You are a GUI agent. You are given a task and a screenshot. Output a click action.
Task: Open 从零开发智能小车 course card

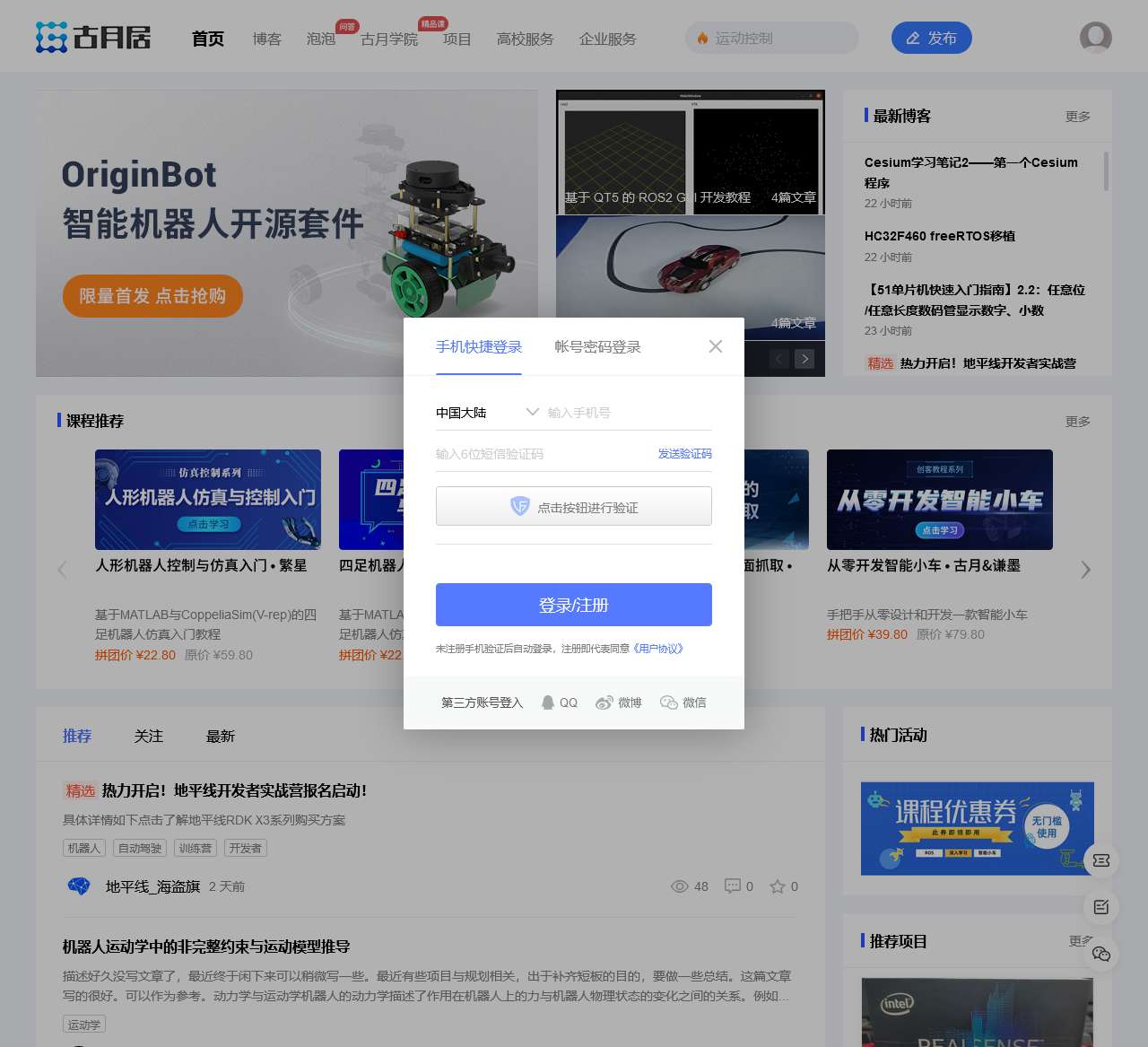pyautogui.click(x=939, y=500)
